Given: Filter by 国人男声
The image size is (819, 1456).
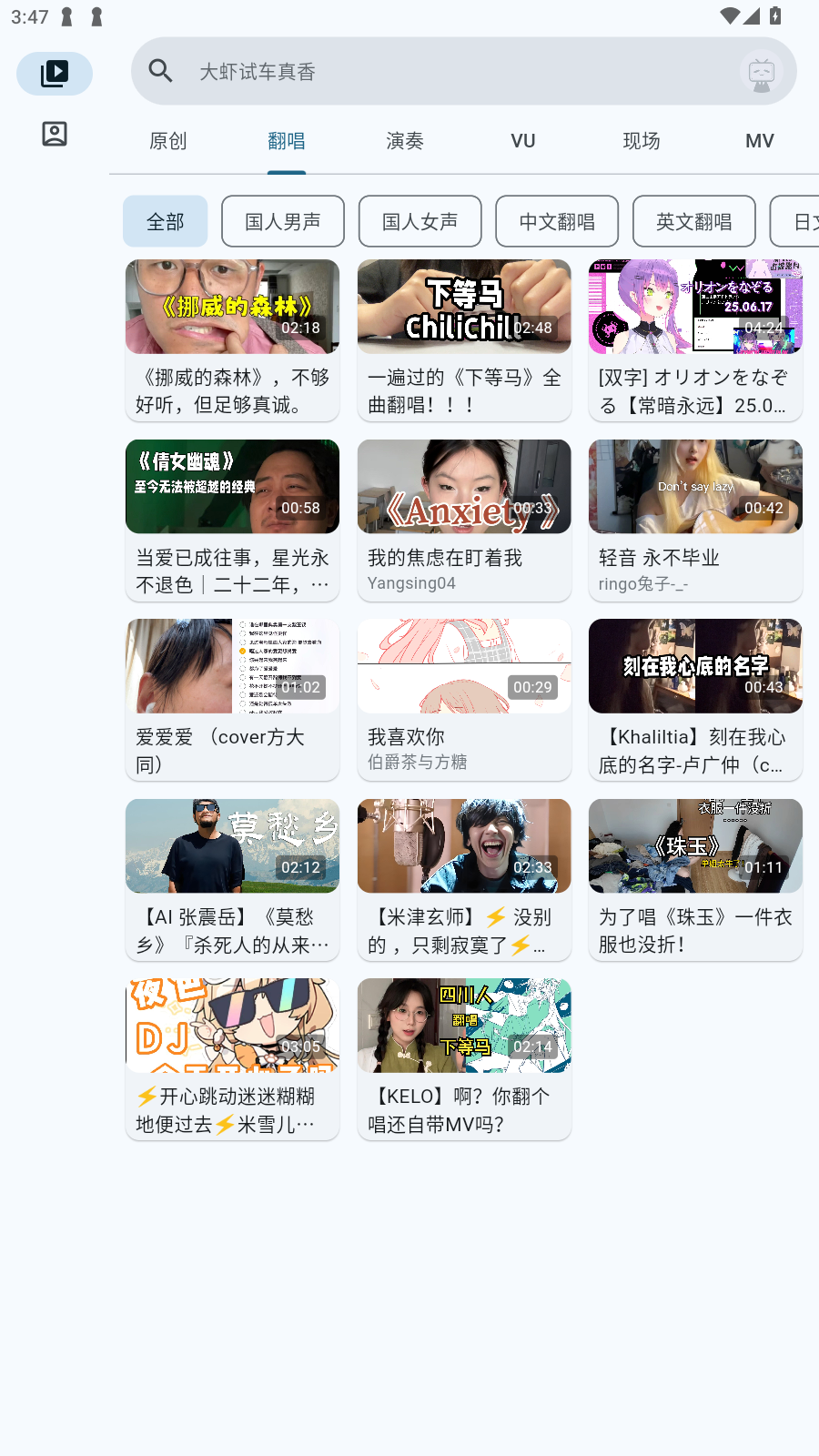Looking at the screenshot, I should [283, 221].
